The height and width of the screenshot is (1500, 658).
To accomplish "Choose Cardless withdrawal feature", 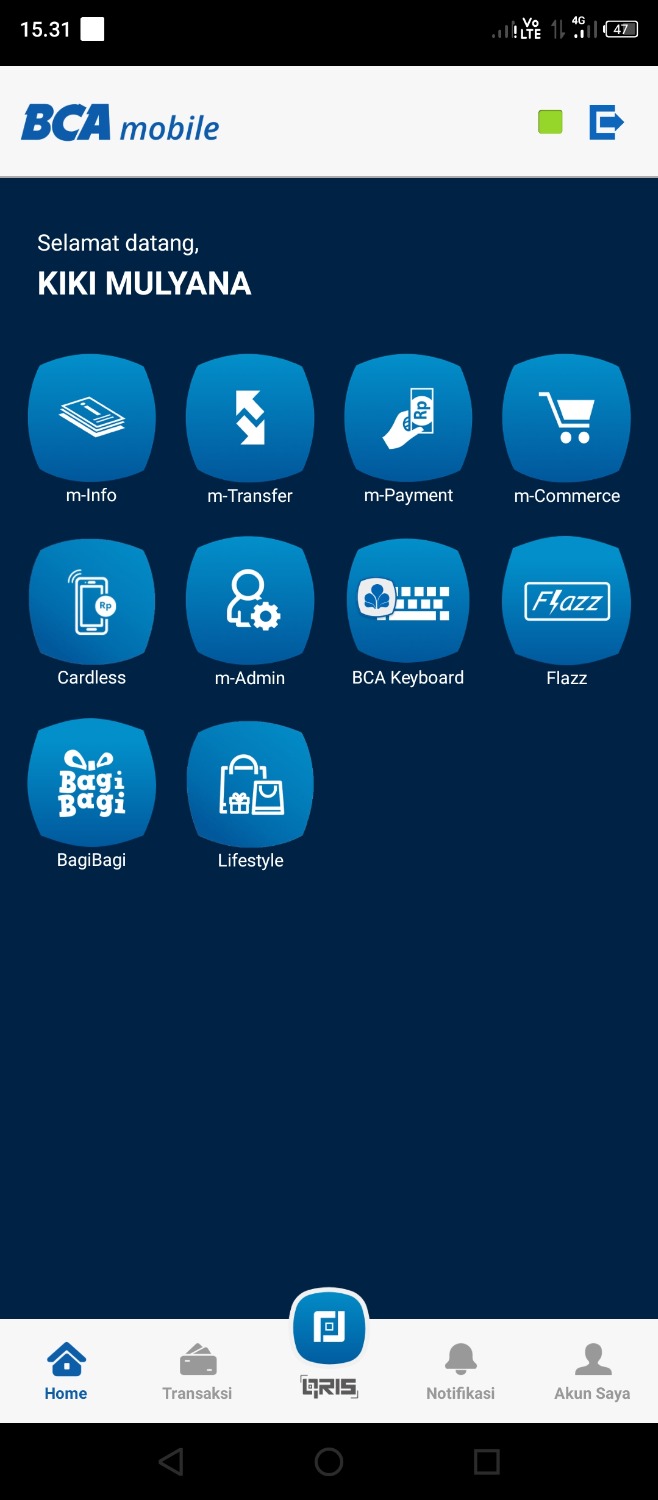I will pyautogui.click(x=91, y=601).
